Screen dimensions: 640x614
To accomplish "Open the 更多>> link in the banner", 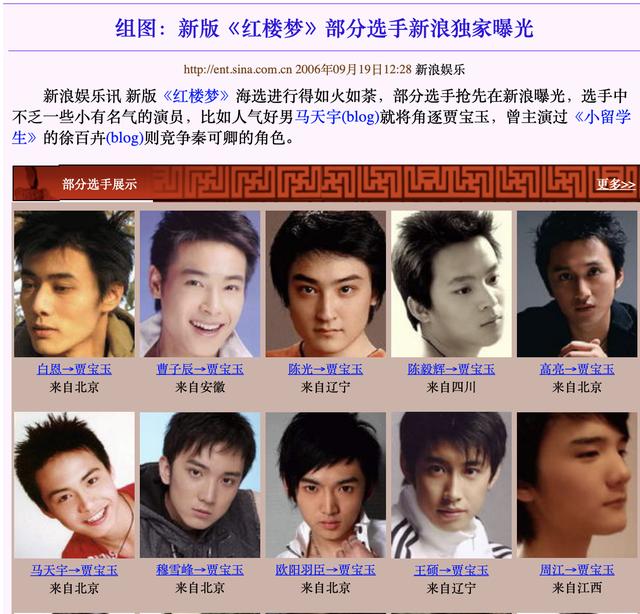I will [x=615, y=184].
